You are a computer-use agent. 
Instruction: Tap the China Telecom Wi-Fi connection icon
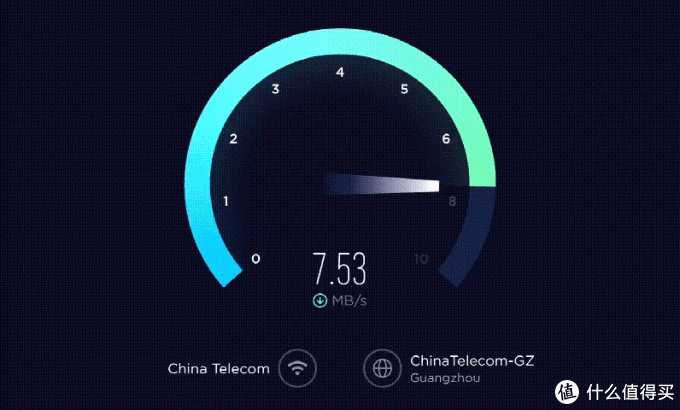tap(297, 367)
